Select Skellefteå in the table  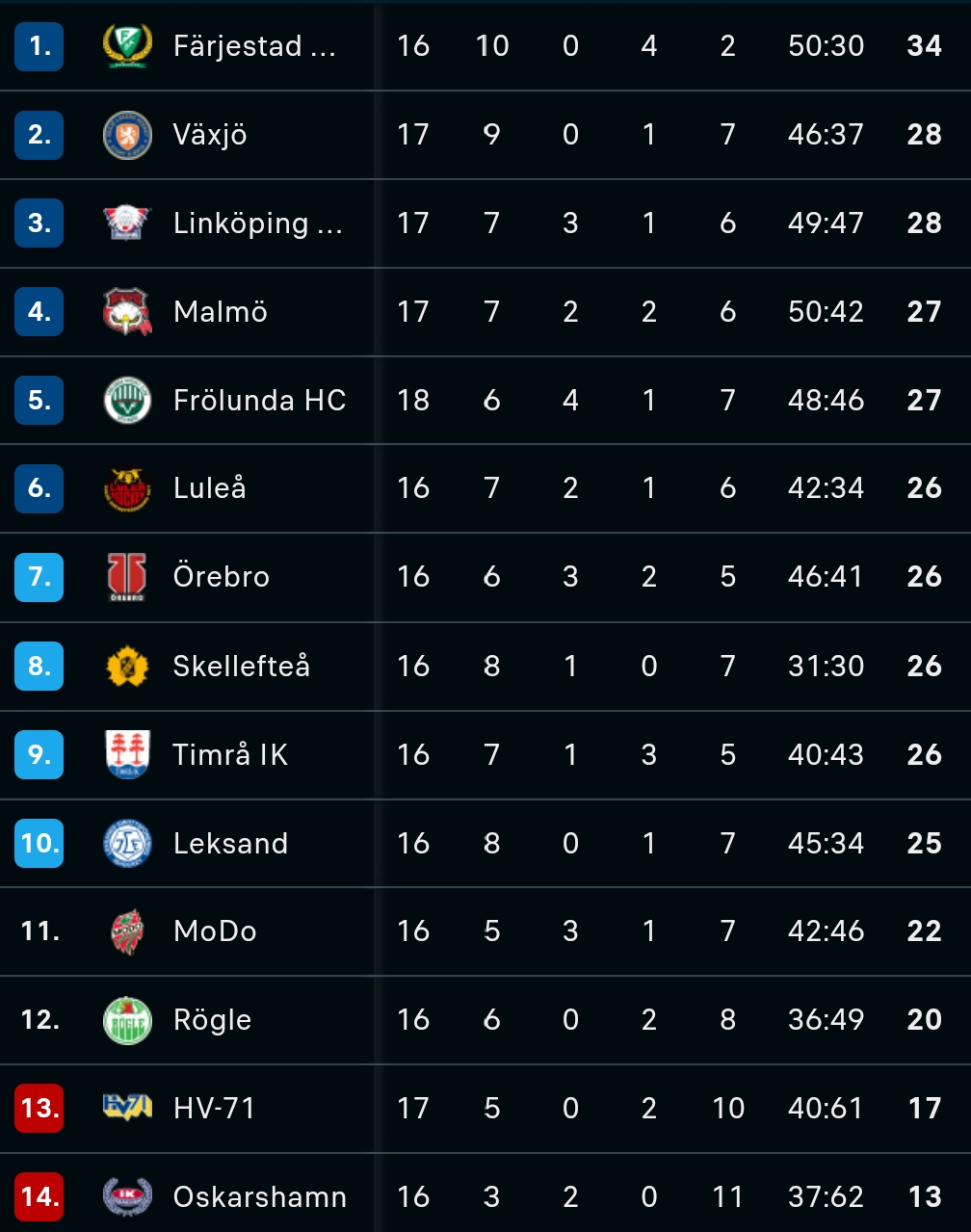242,666
